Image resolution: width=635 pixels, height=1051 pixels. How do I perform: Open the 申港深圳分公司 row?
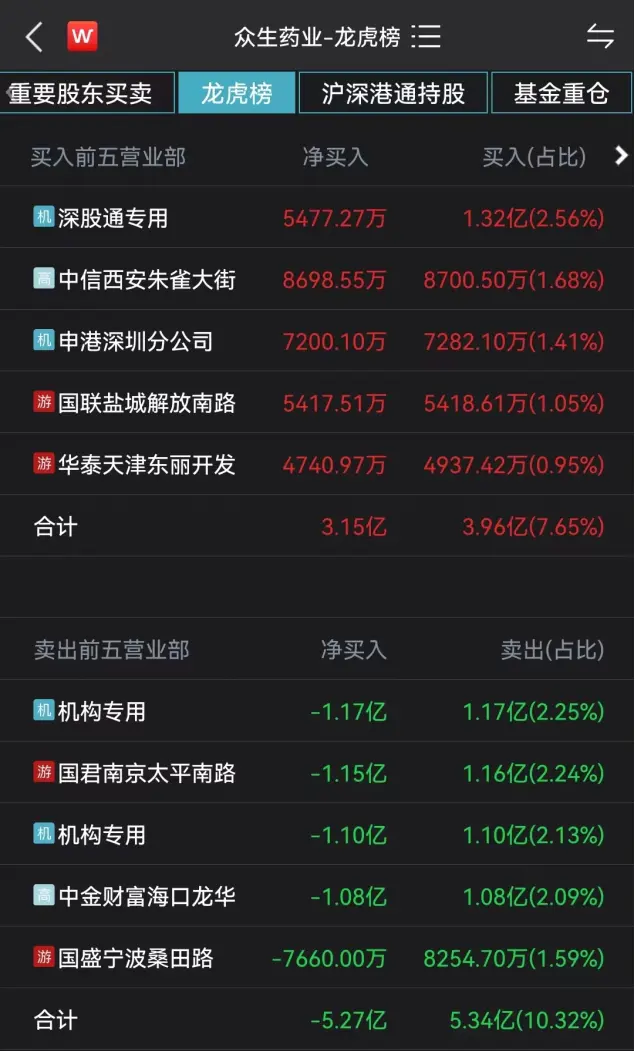pos(317,341)
